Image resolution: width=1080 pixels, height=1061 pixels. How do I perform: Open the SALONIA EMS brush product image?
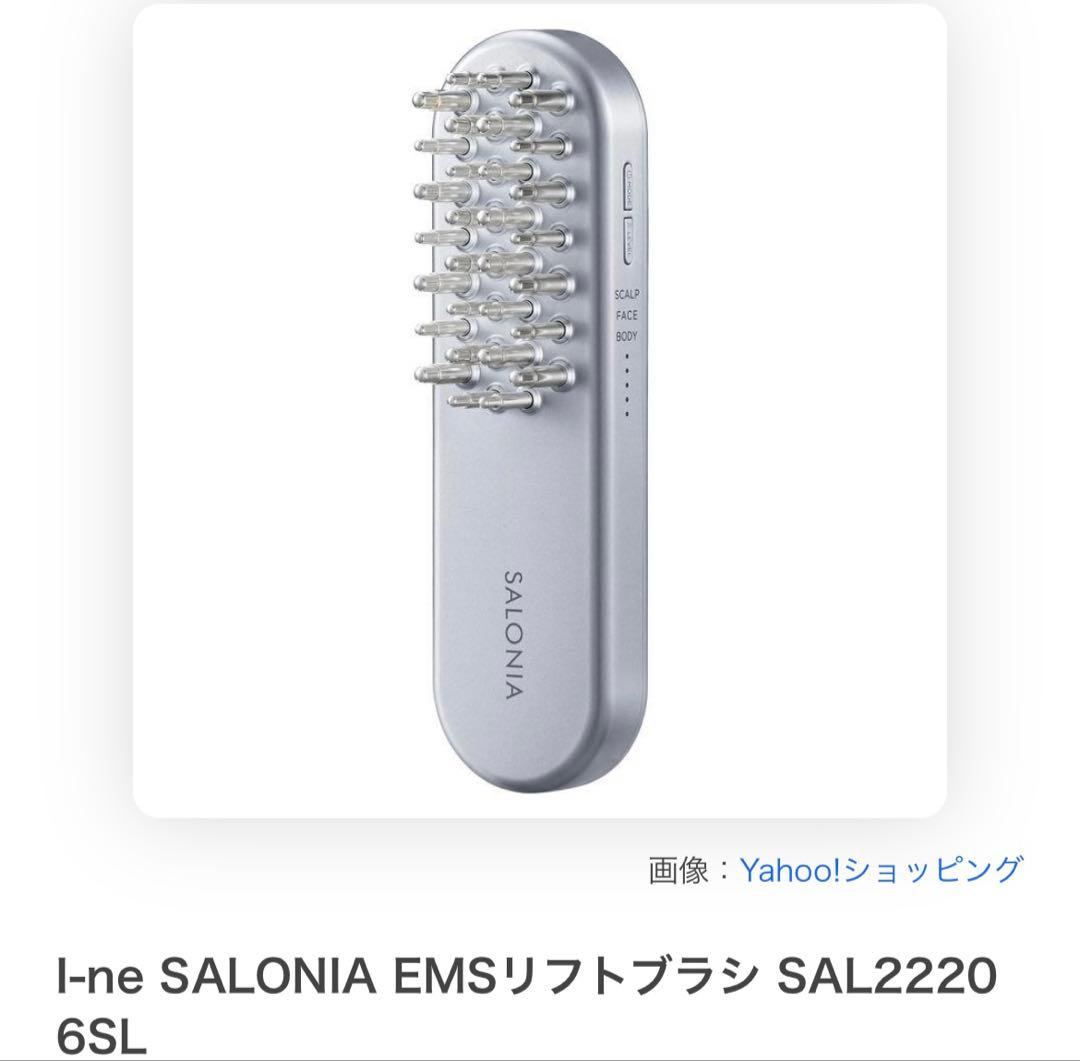point(540,410)
